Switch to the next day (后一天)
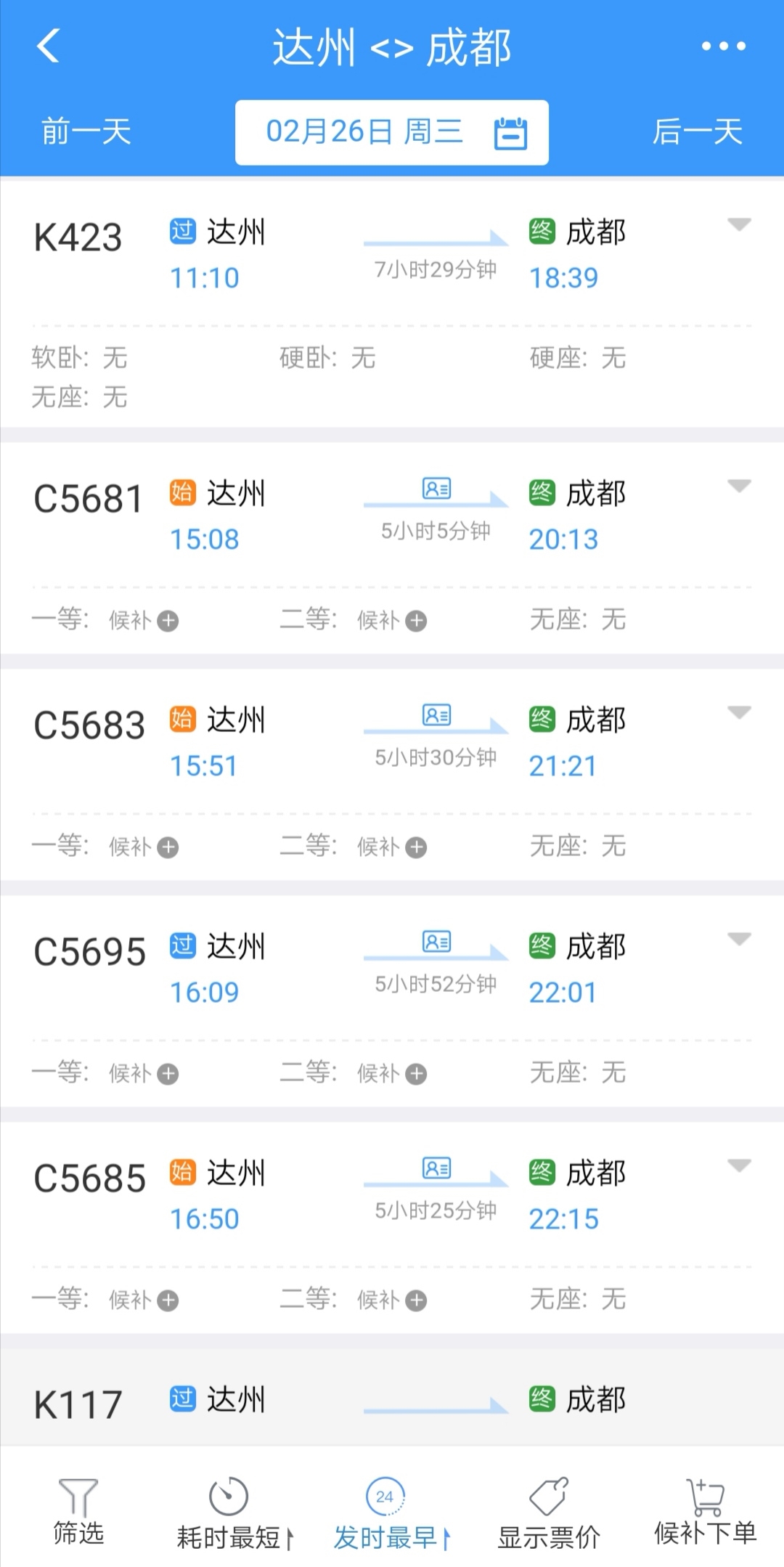Image resolution: width=784 pixels, height=1567 pixels. (x=697, y=132)
